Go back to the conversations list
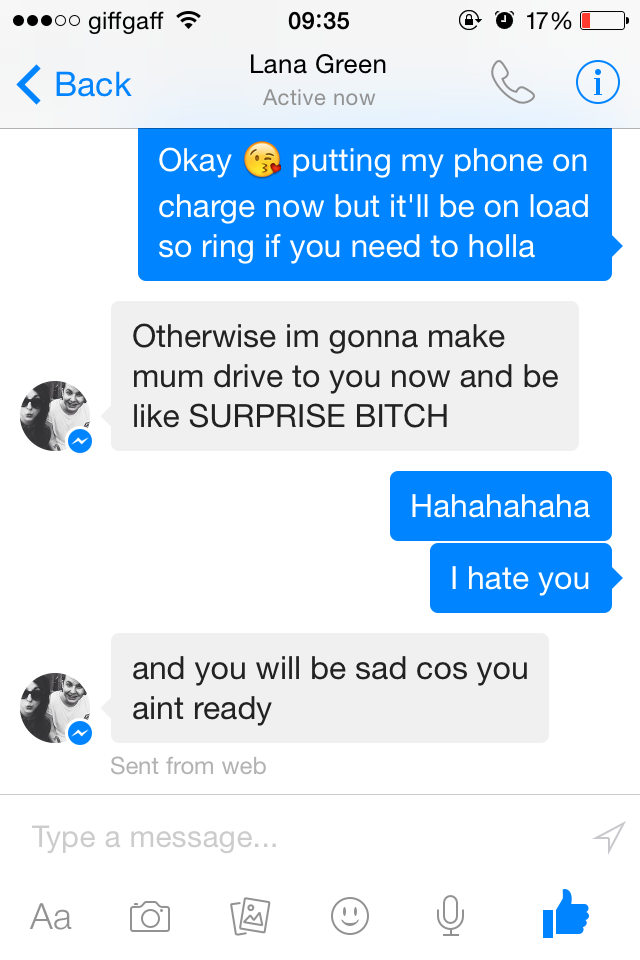The width and height of the screenshot is (640, 960). click(74, 85)
